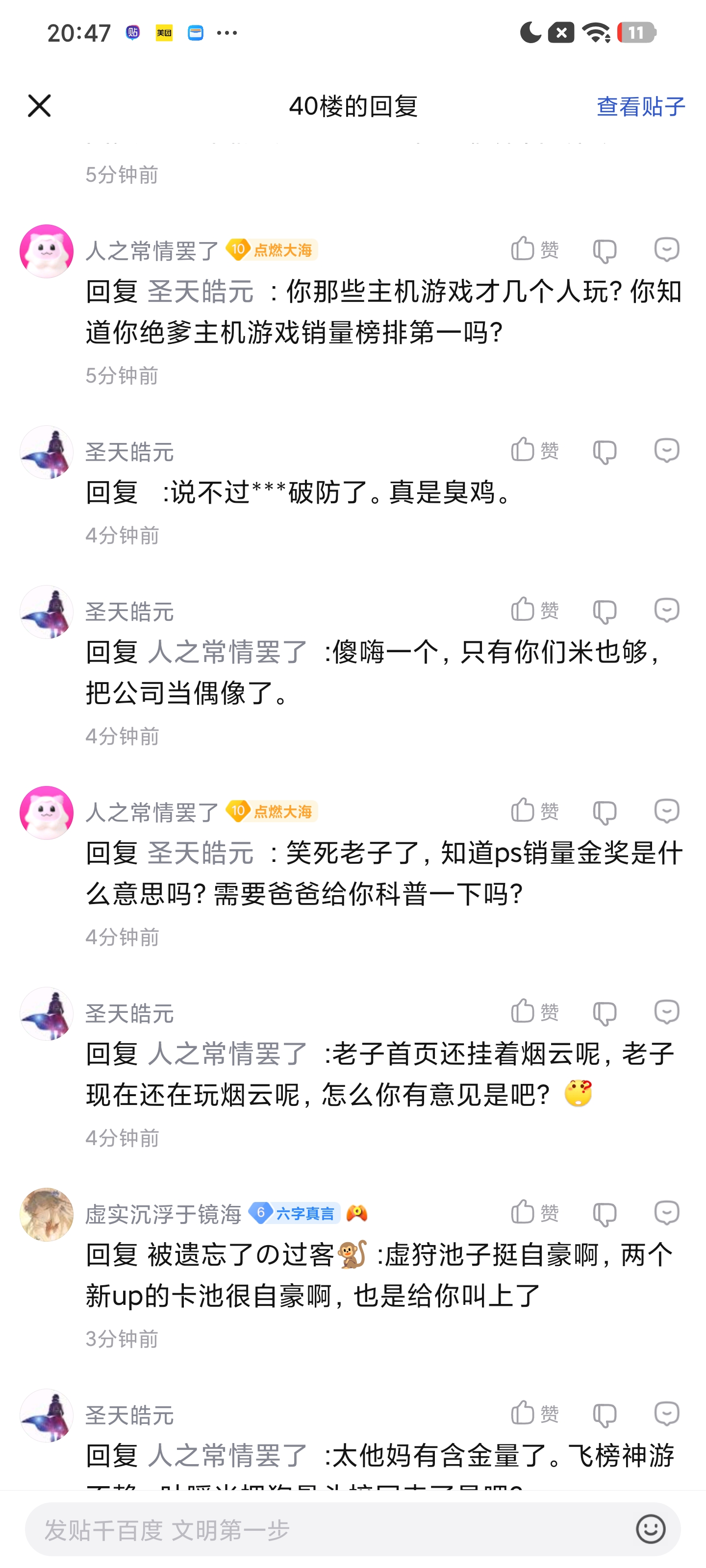The width and height of the screenshot is (706, 1568).
Task: Dislike 人之常情罢了's 主机游戏 comment
Action: point(605,251)
